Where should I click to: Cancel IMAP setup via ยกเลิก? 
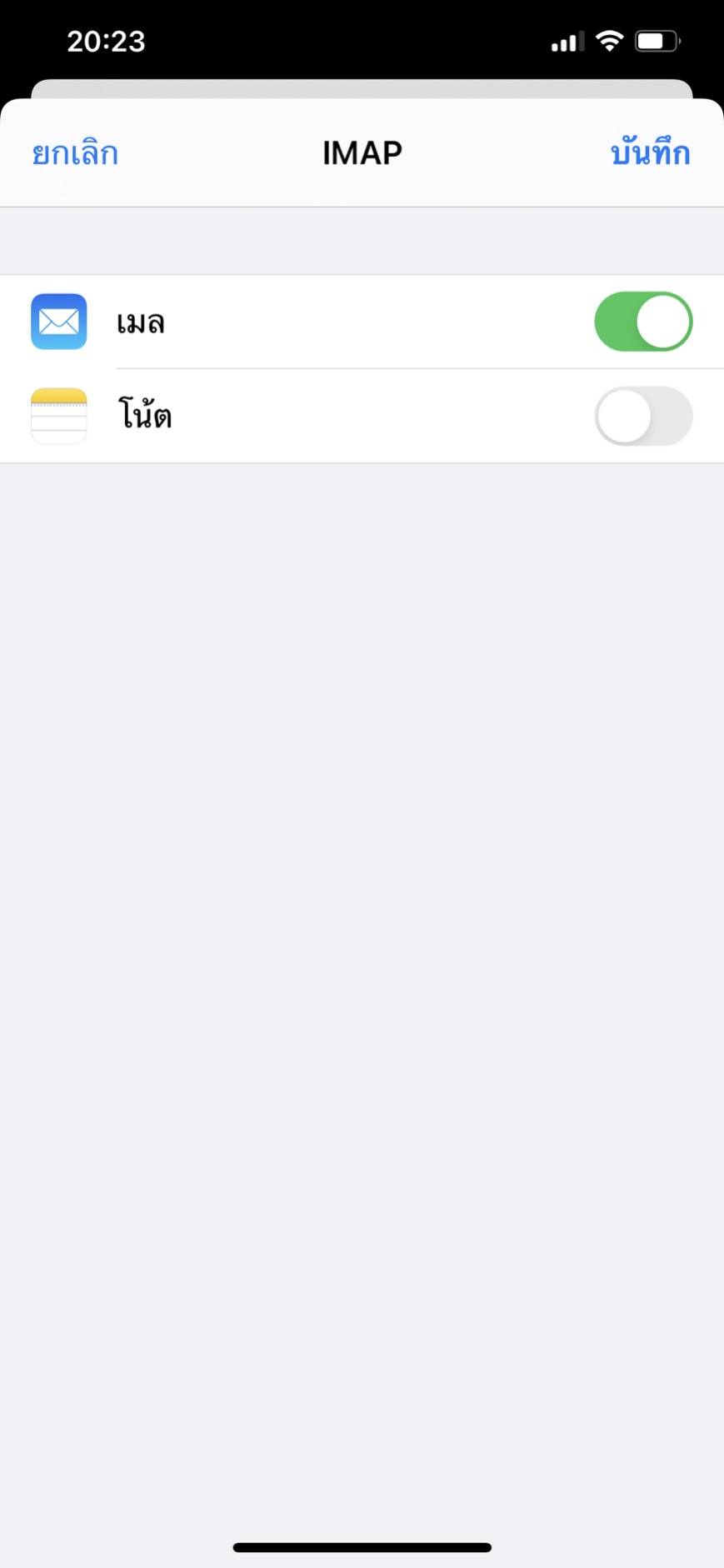75,153
